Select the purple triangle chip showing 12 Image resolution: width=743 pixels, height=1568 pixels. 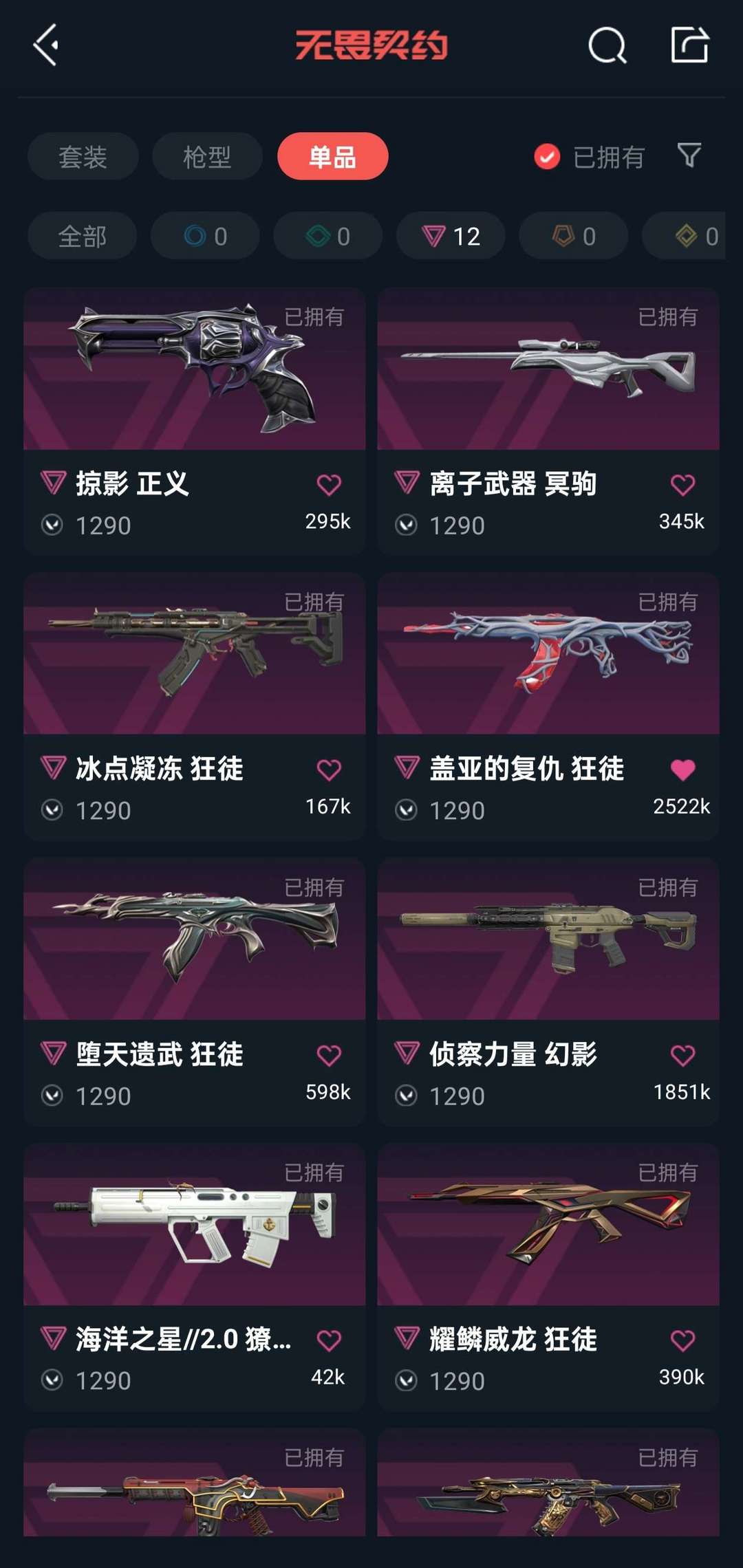click(x=451, y=236)
